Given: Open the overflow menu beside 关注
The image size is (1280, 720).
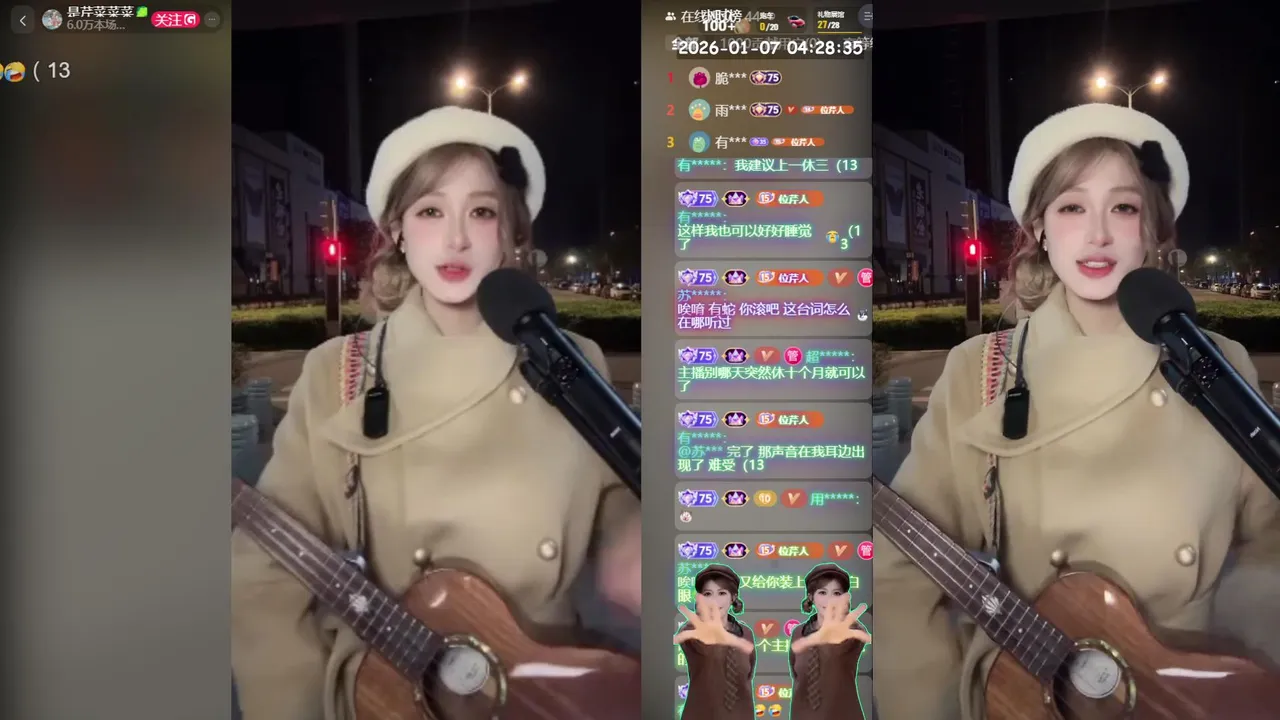Looking at the screenshot, I should 211,19.
